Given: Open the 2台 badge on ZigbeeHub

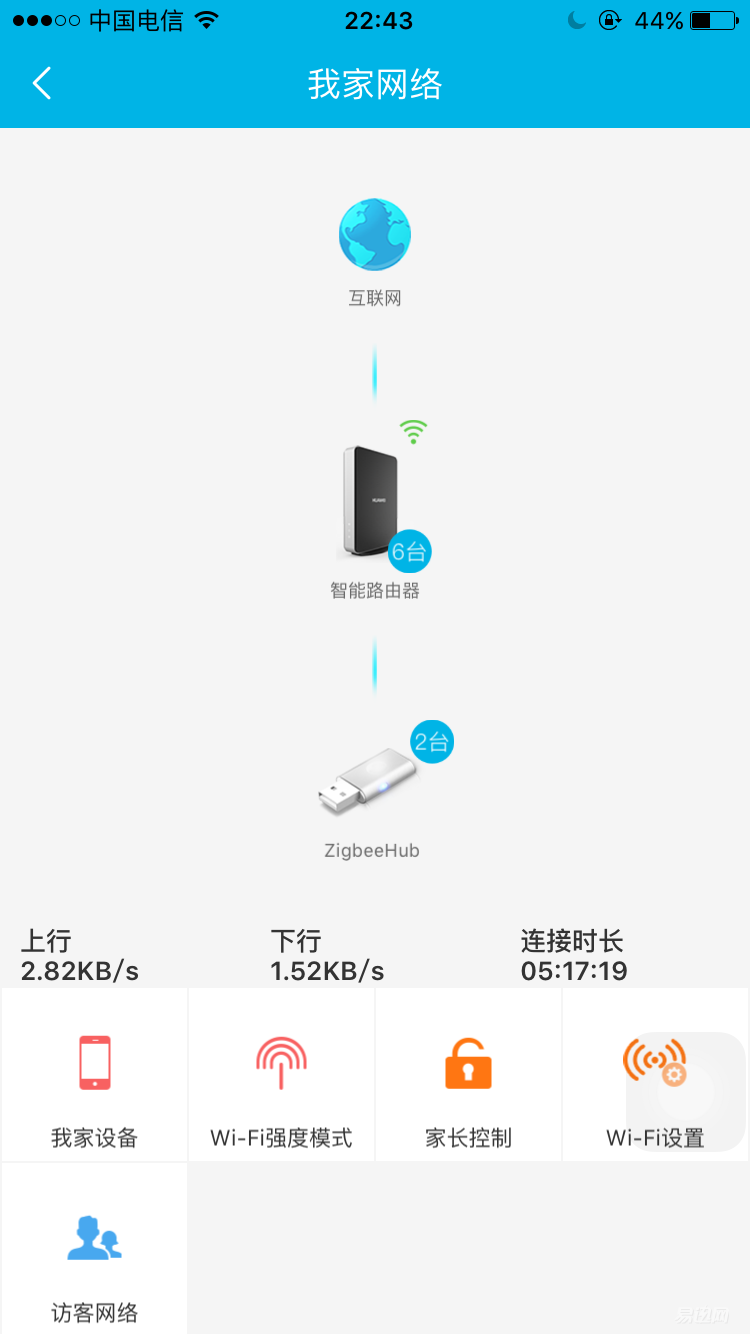Looking at the screenshot, I should pyautogui.click(x=431, y=742).
